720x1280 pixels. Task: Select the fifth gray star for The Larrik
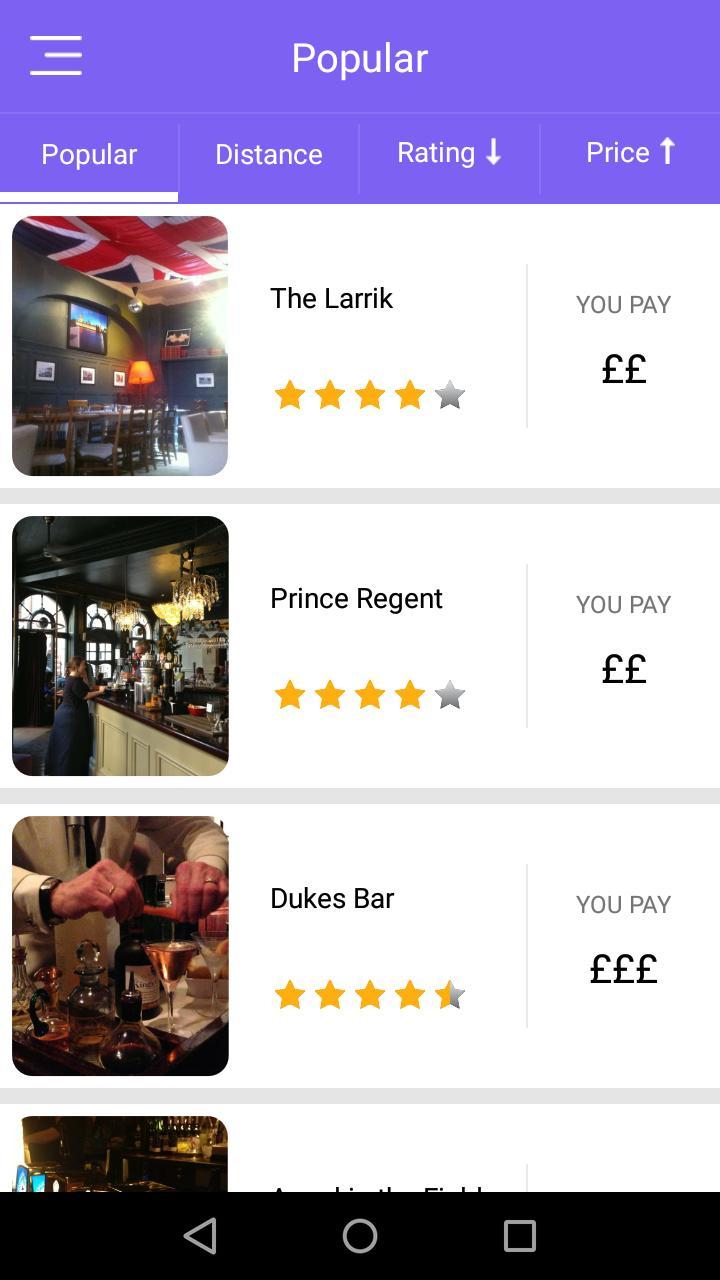pos(449,395)
